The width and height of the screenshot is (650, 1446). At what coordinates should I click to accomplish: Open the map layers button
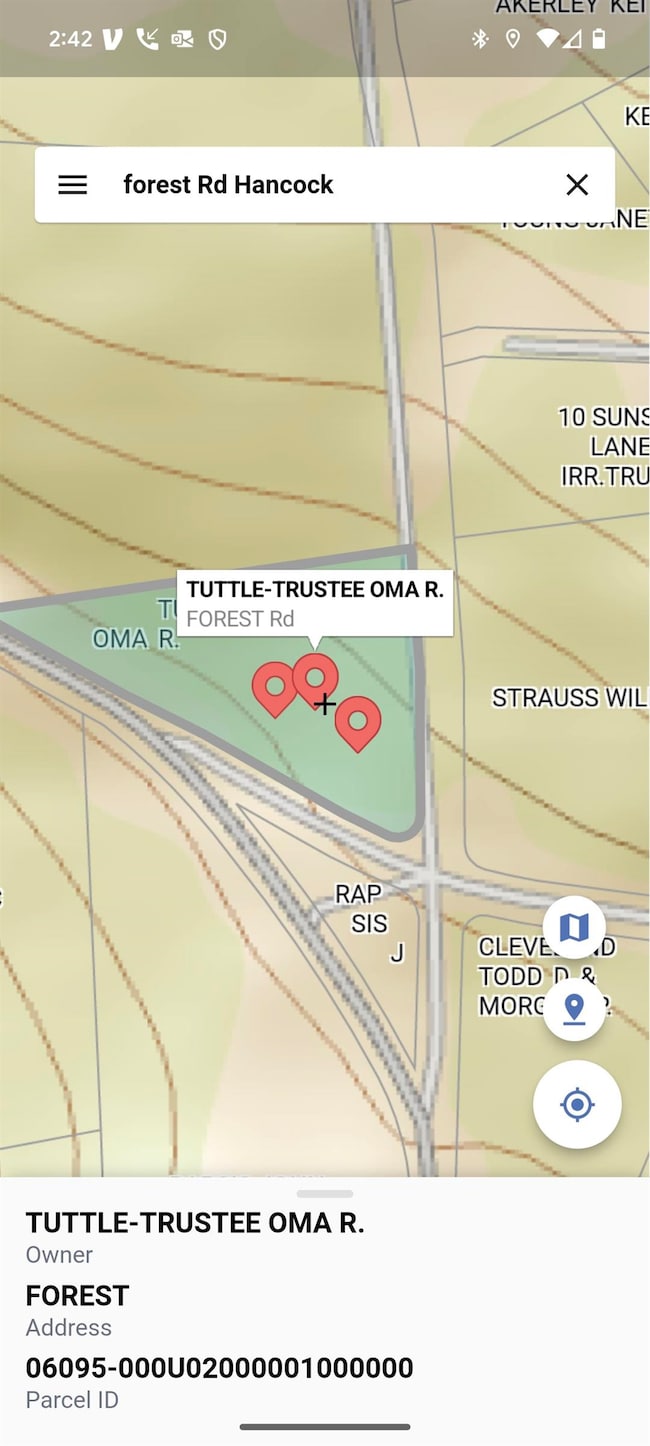pyautogui.click(x=574, y=928)
